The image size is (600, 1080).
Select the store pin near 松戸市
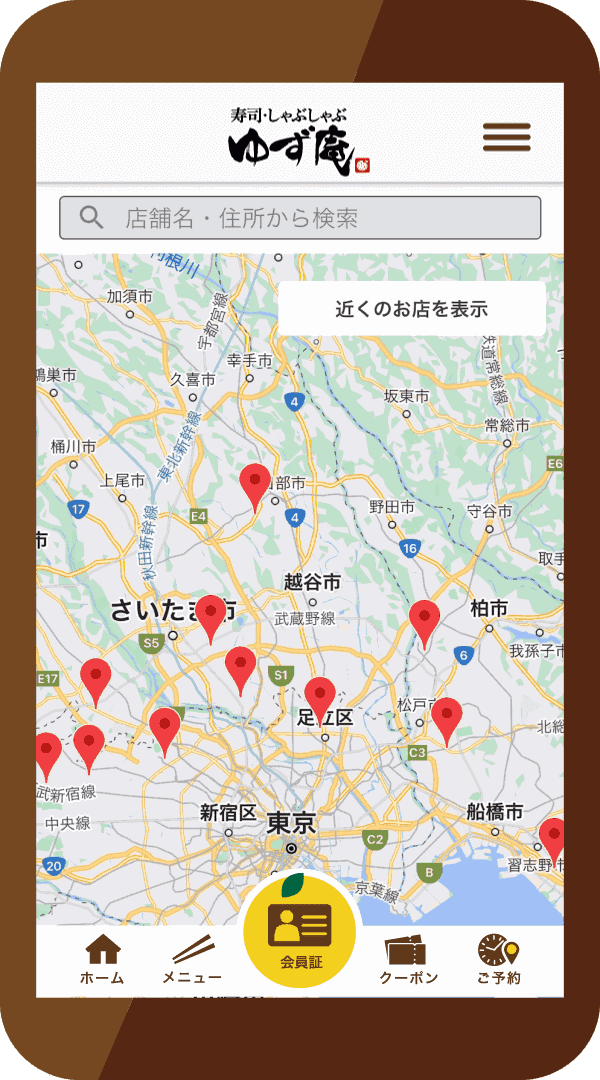click(x=446, y=717)
